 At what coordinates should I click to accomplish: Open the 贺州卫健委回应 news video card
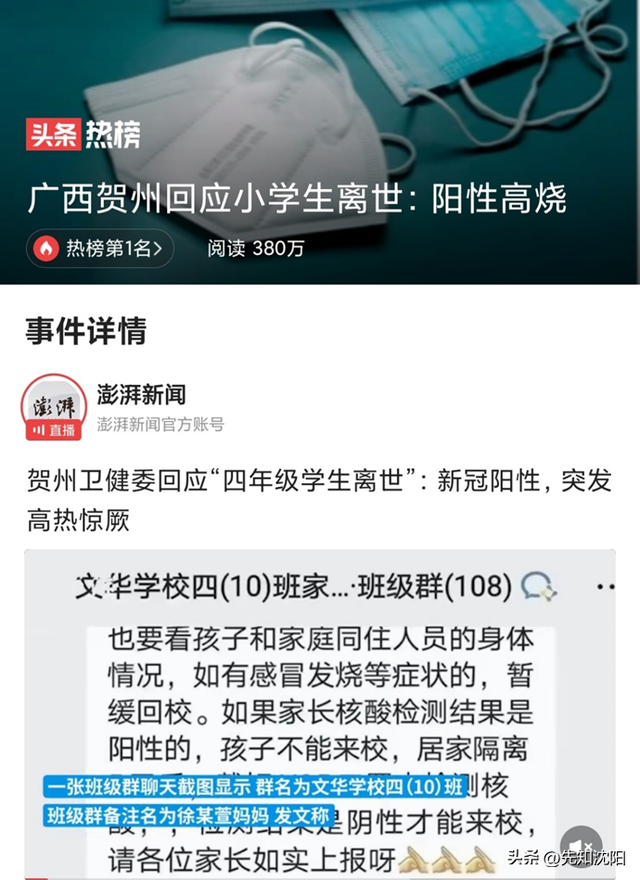click(320, 710)
